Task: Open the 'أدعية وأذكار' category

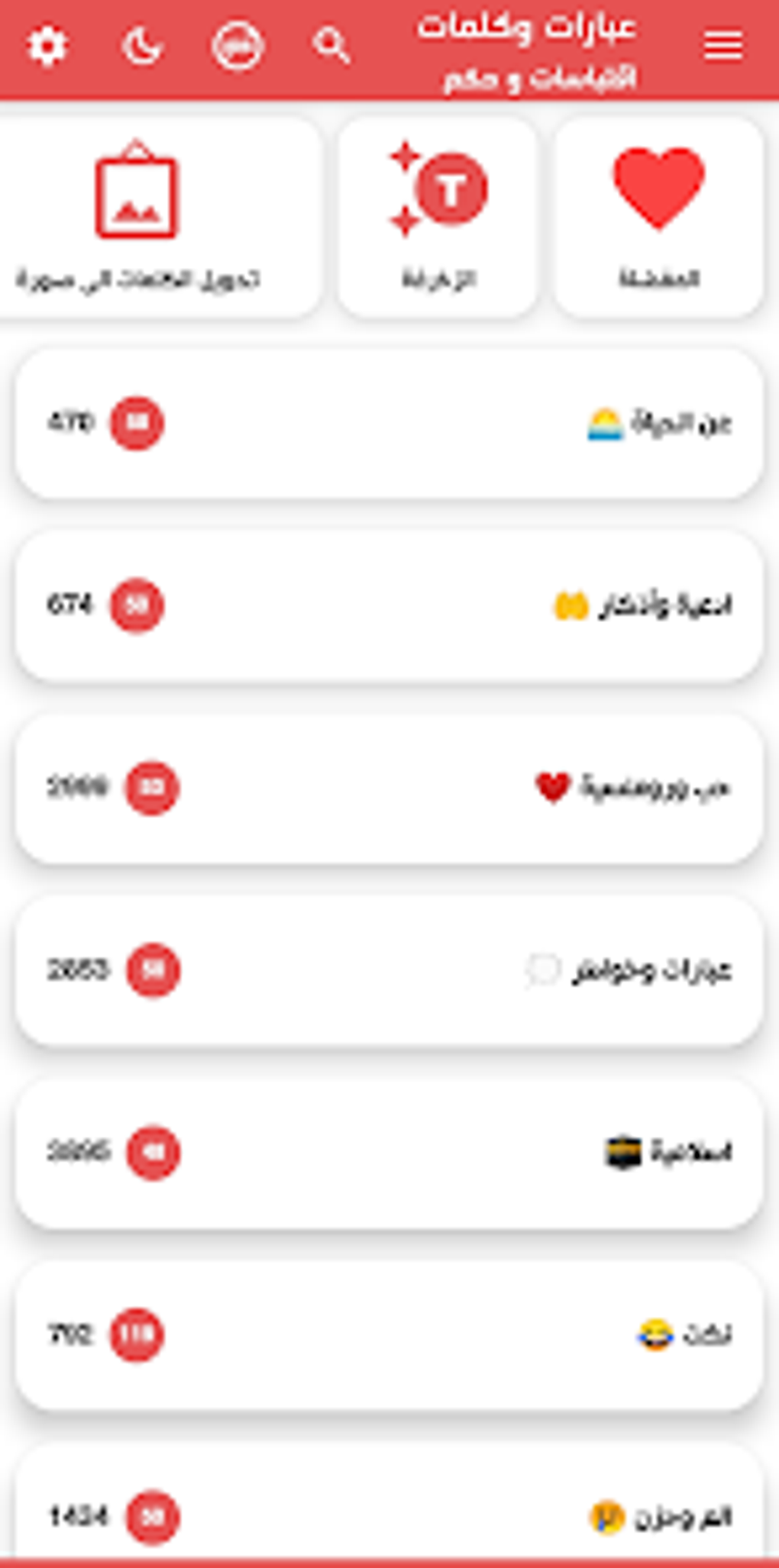Action: point(389,605)
